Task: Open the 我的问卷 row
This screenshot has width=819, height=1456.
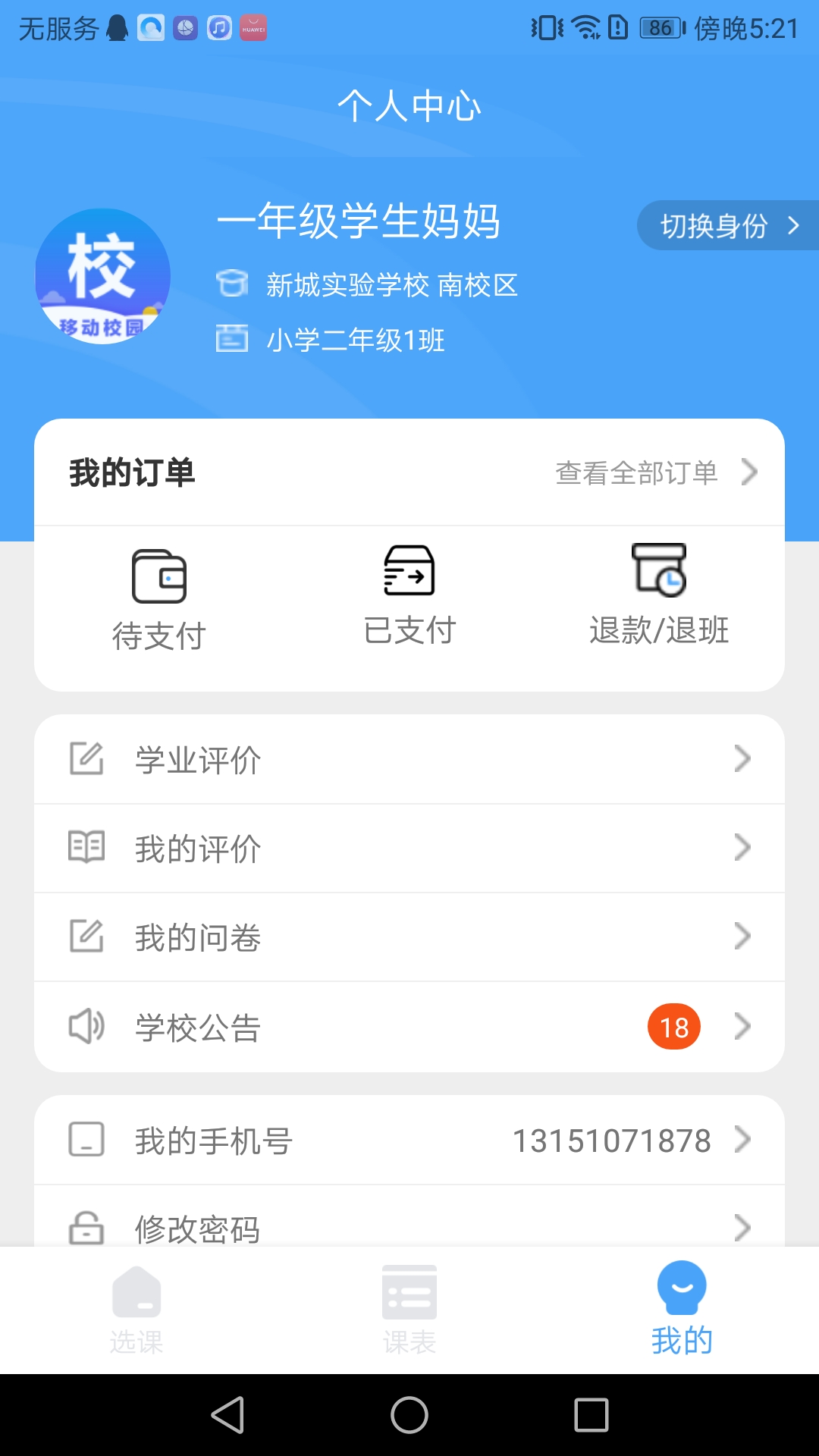Action: [x=409, y=937]
